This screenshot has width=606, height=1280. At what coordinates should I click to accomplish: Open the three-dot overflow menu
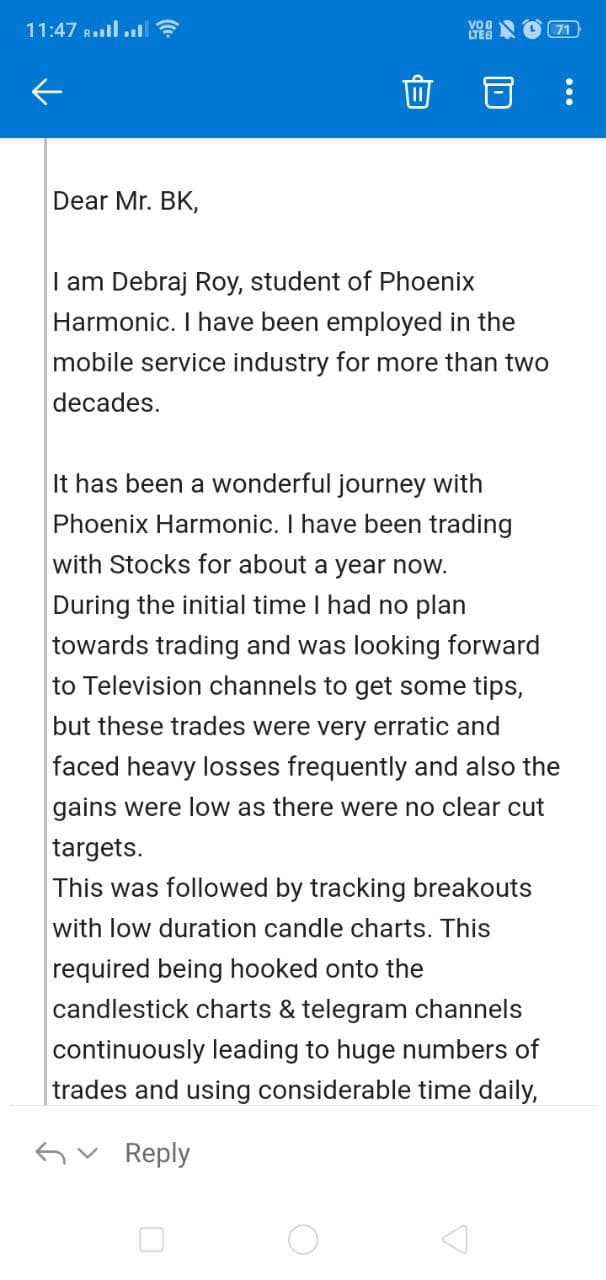click(x=569, y=93)
